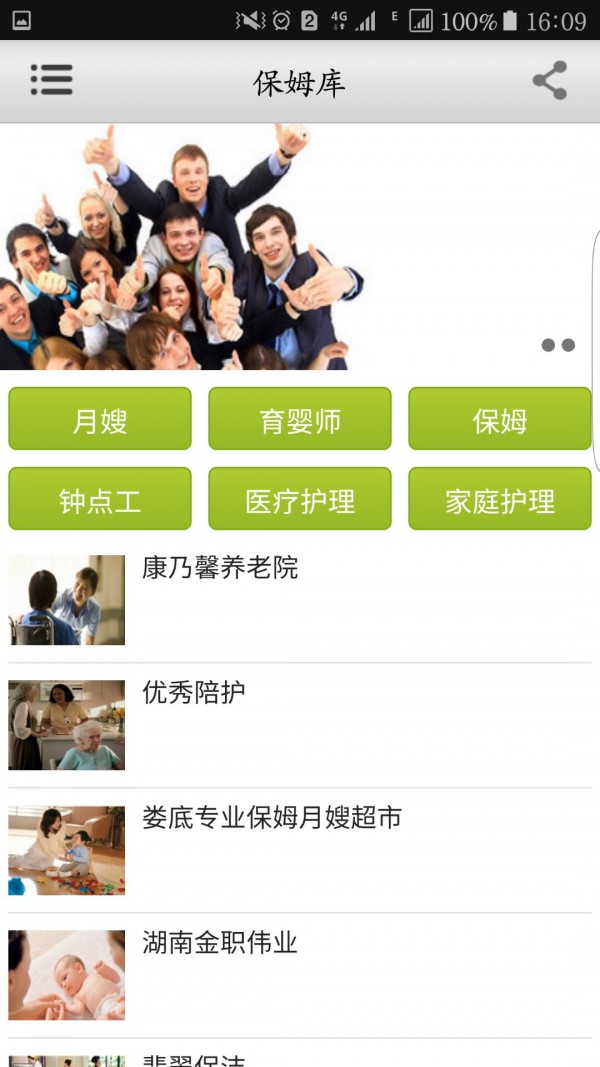This screenshot has height=1067, width=600.
Task: Open the drawer menu button
Action: point(51,80)
